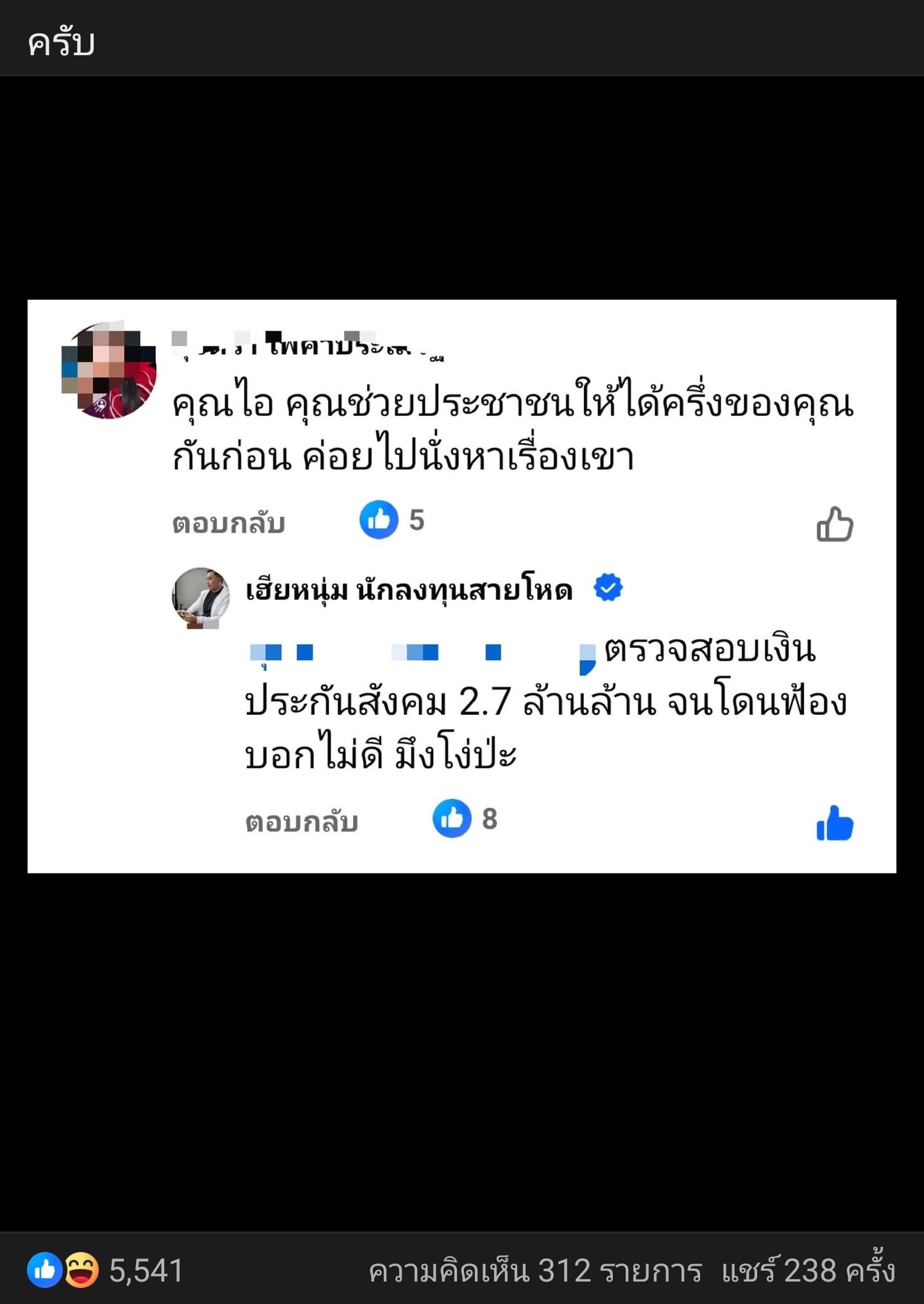
Task: View the 312 comments
Action: (535, 1271)
